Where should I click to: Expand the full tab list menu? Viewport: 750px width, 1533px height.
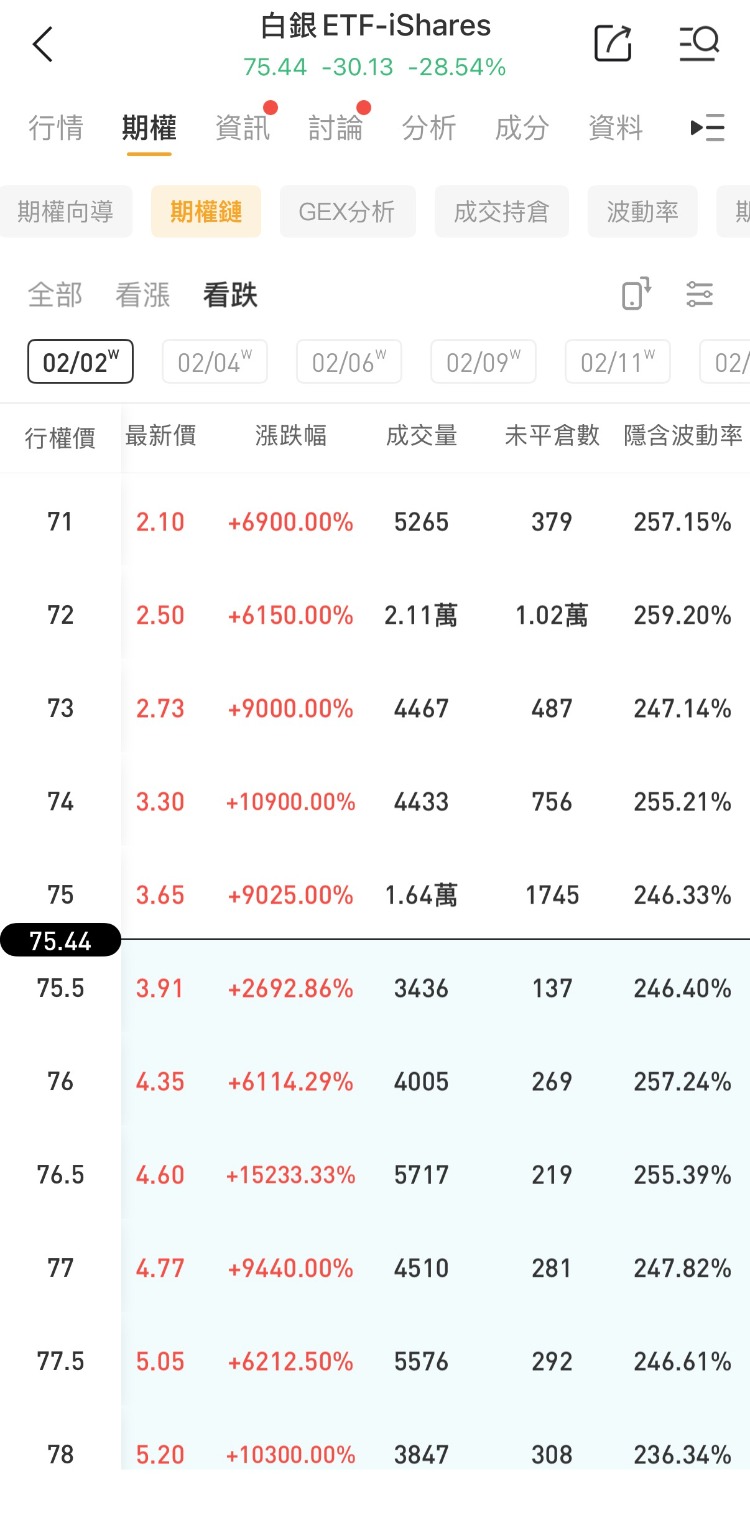coord(707,128)
